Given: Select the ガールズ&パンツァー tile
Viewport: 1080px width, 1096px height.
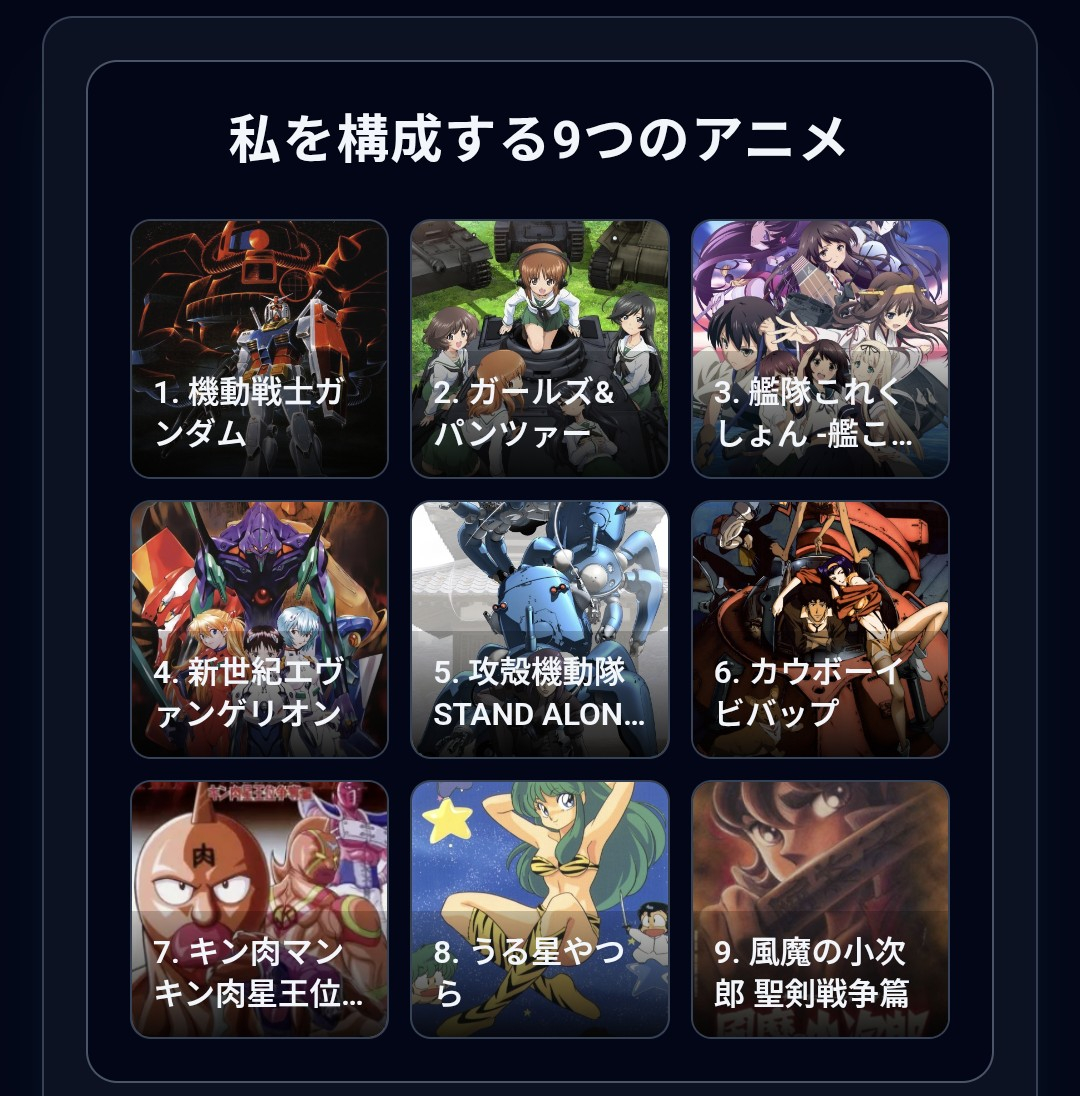Looking at the screenshot, I should tap(540, 348).
